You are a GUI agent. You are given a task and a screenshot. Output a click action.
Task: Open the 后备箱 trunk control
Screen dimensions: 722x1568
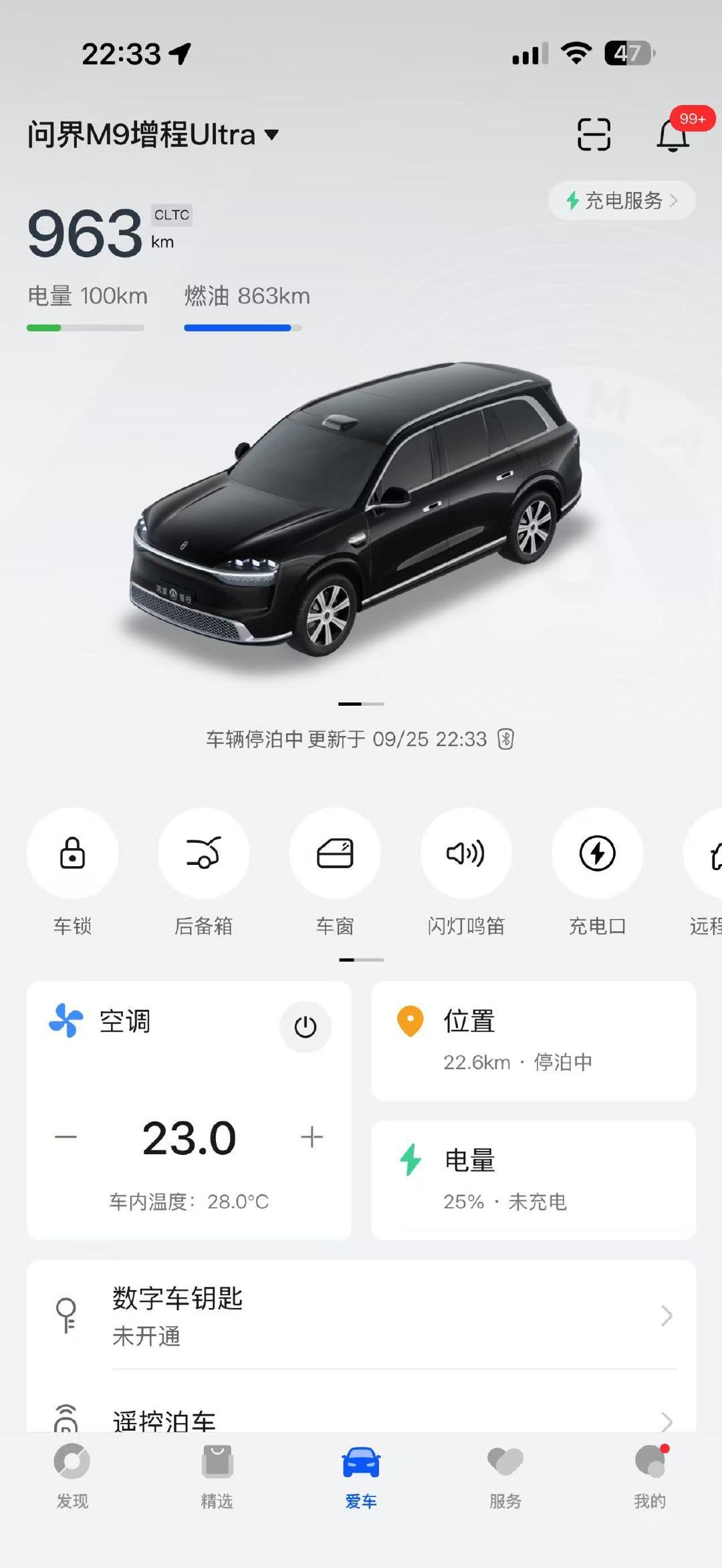[x=204, y=854]
